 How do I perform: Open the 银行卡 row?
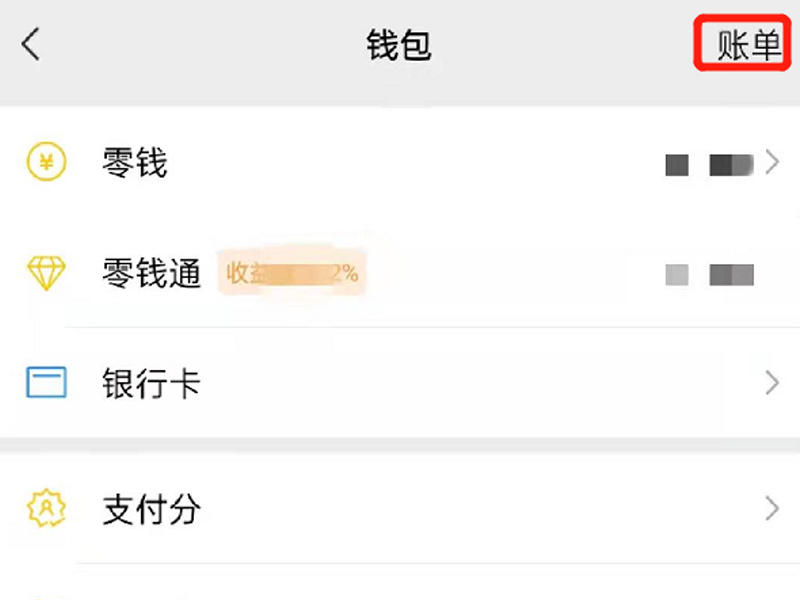pyautogui.click(x=400, y=384)
